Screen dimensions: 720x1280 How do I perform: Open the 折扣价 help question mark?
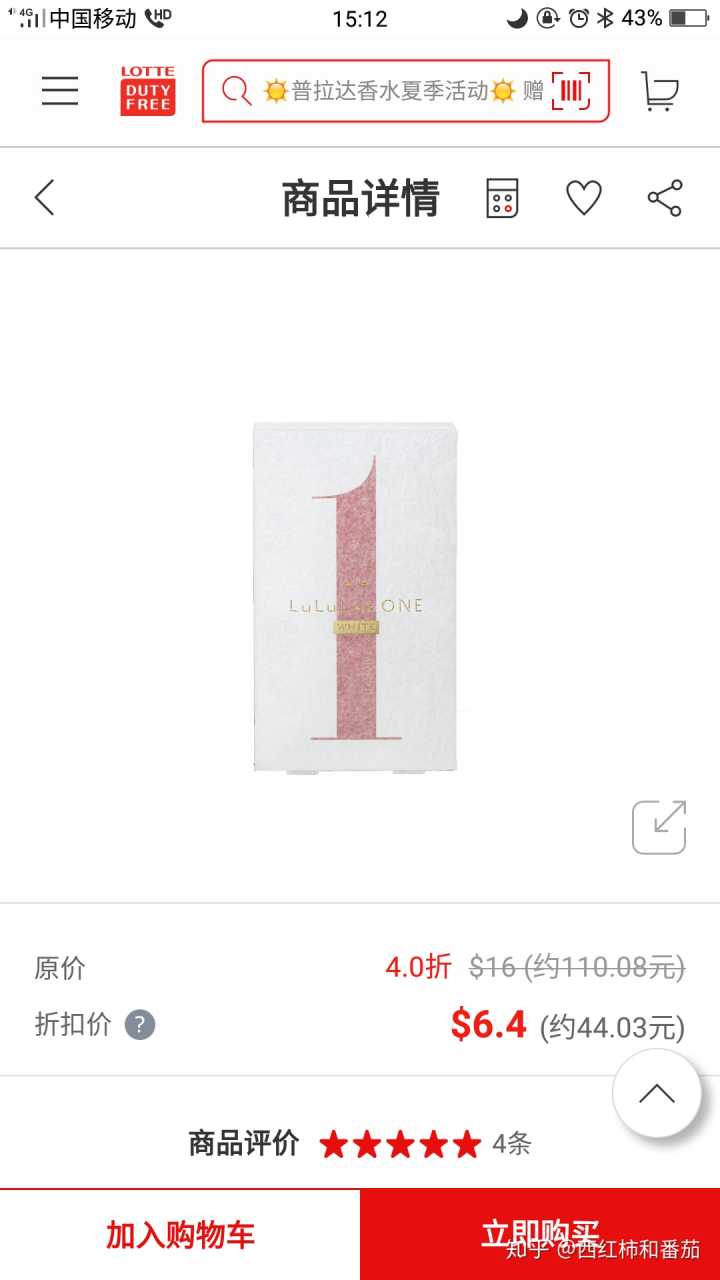coord(140,1025)
